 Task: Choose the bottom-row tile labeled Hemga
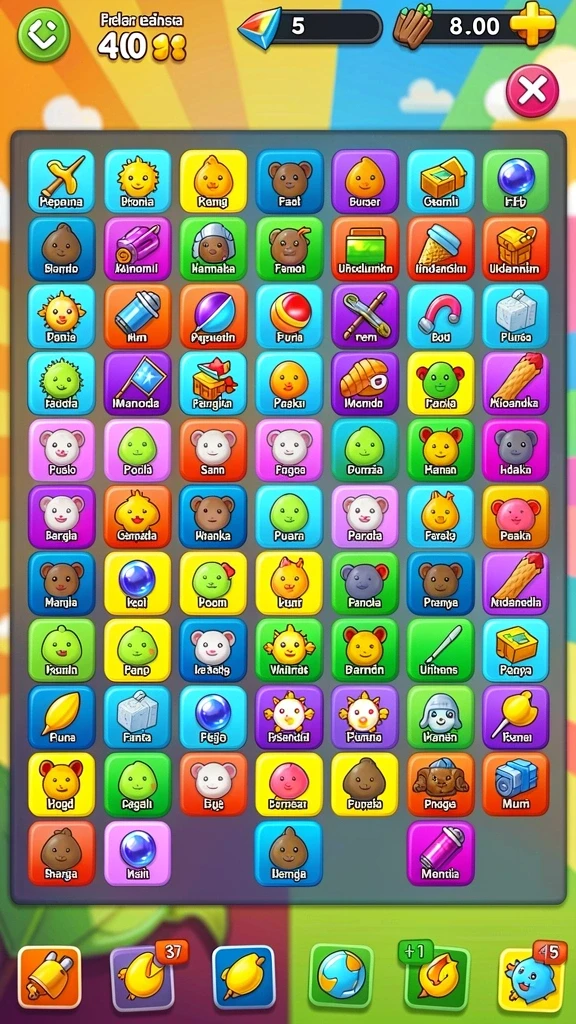[x=289, y=853]
